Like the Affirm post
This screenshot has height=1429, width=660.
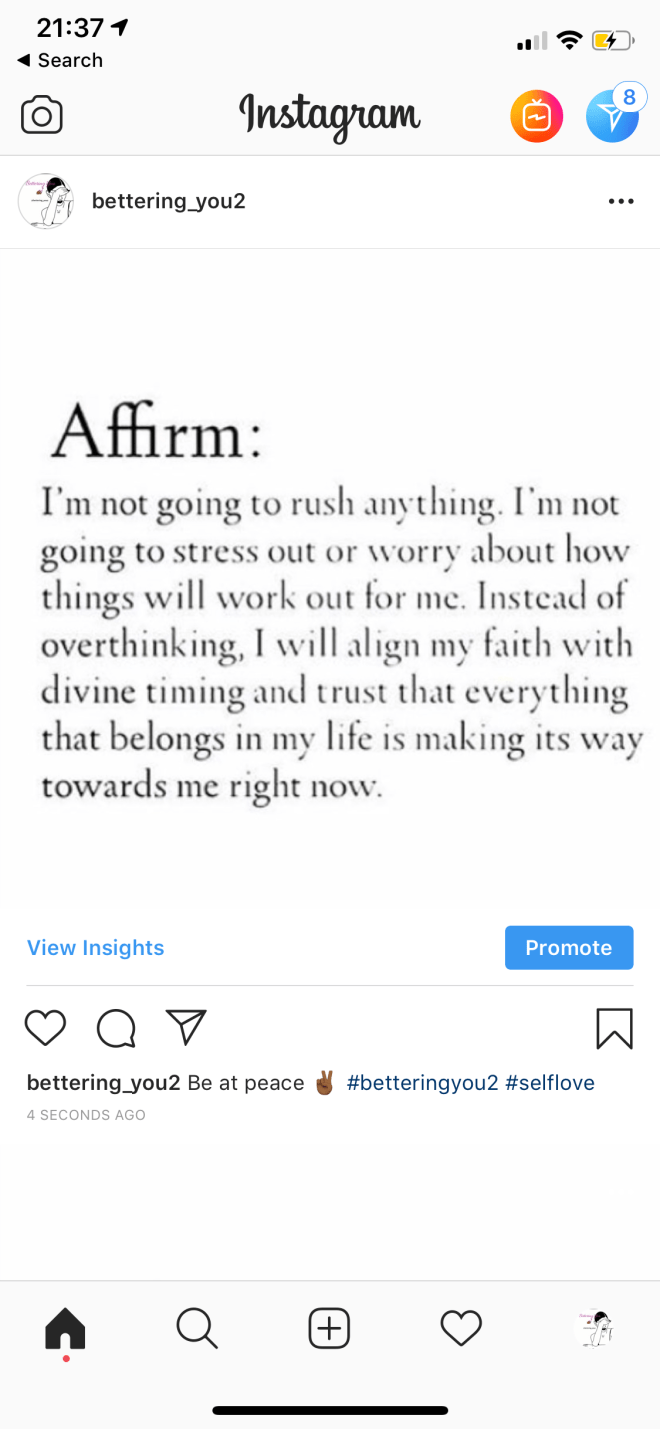click(45, 1027)
